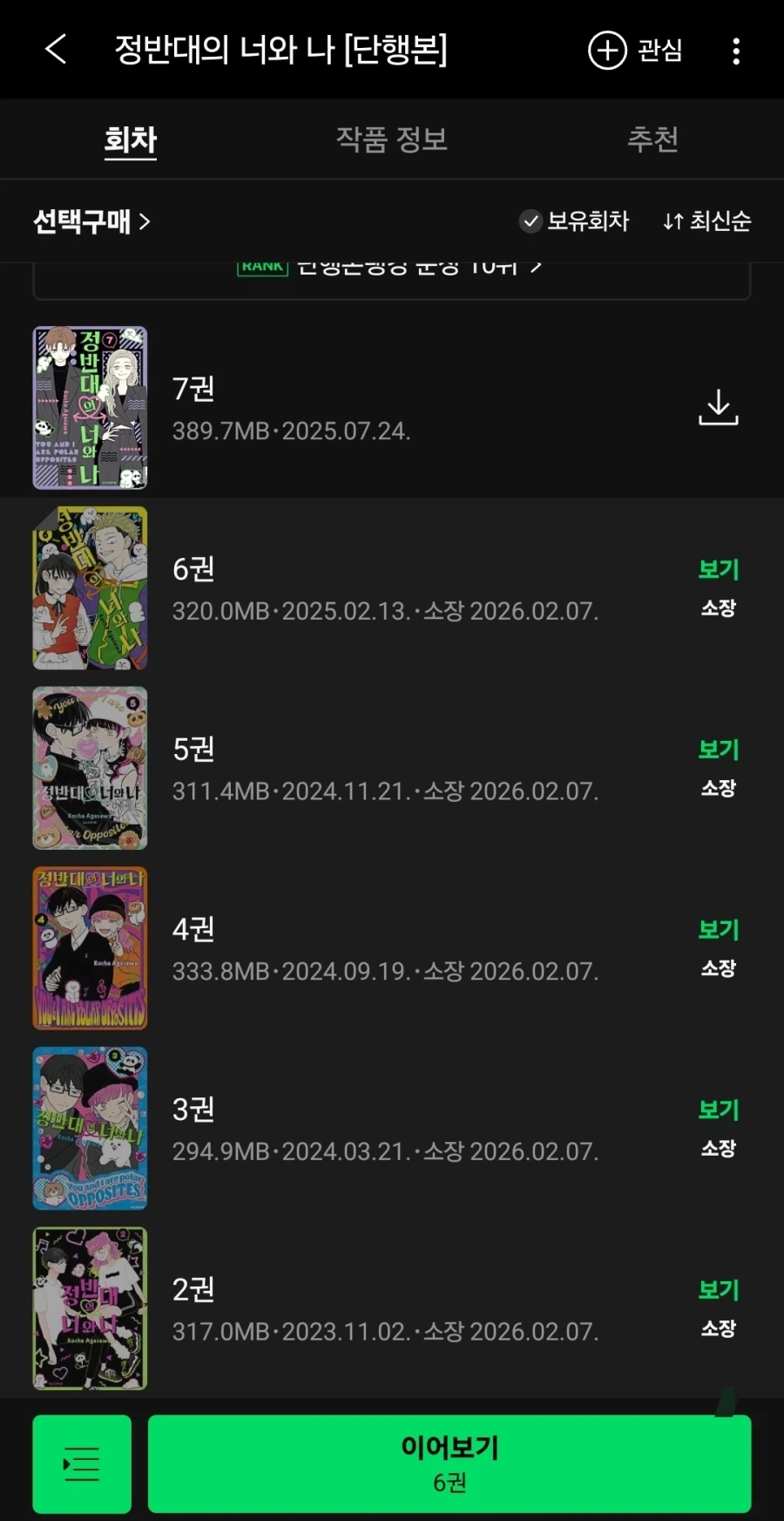Tap the back arrow to leave series page
Viewport: 784px width, 1521px height.
click(55, 50)
